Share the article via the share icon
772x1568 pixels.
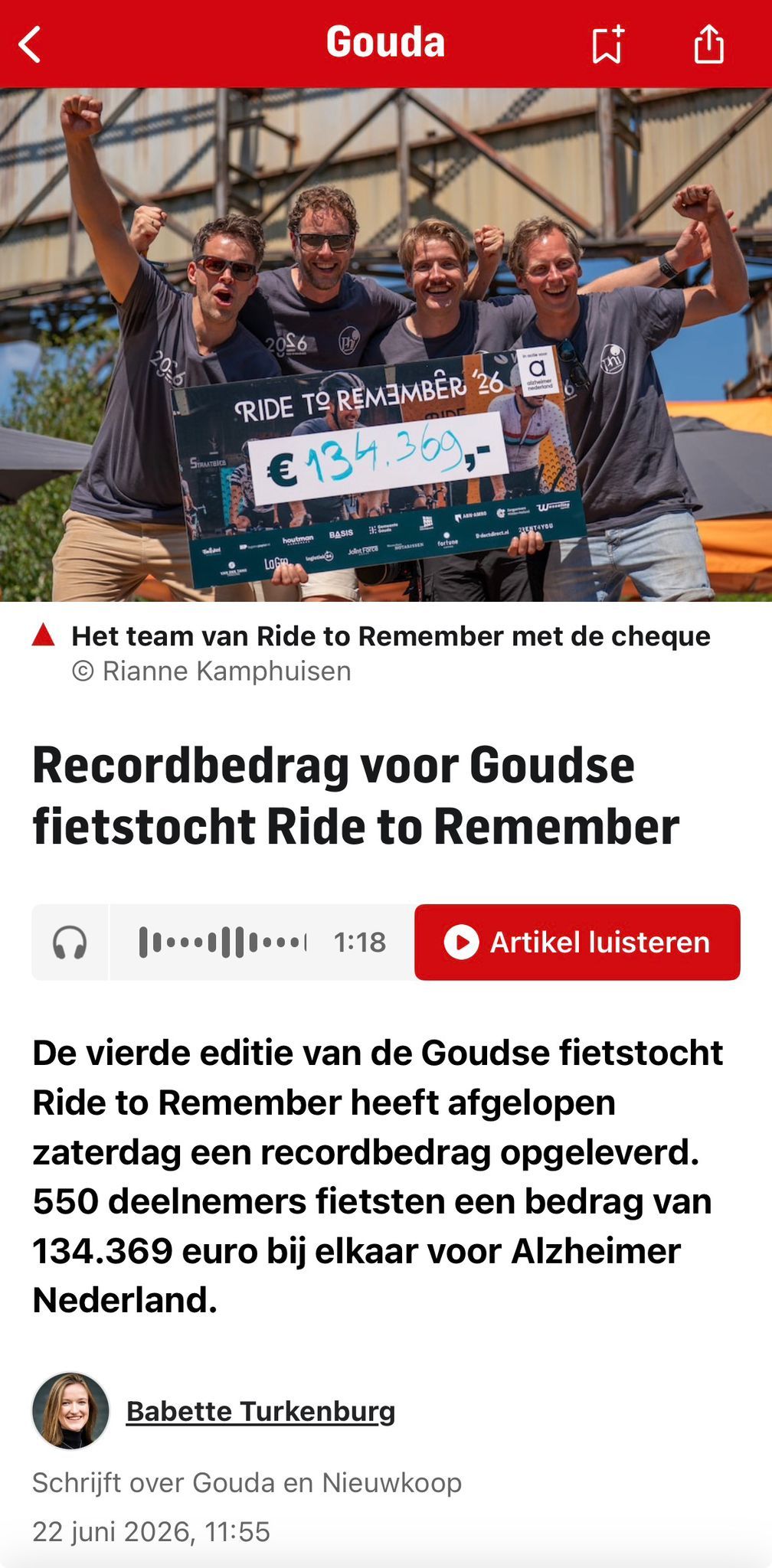tap(708, 44)
